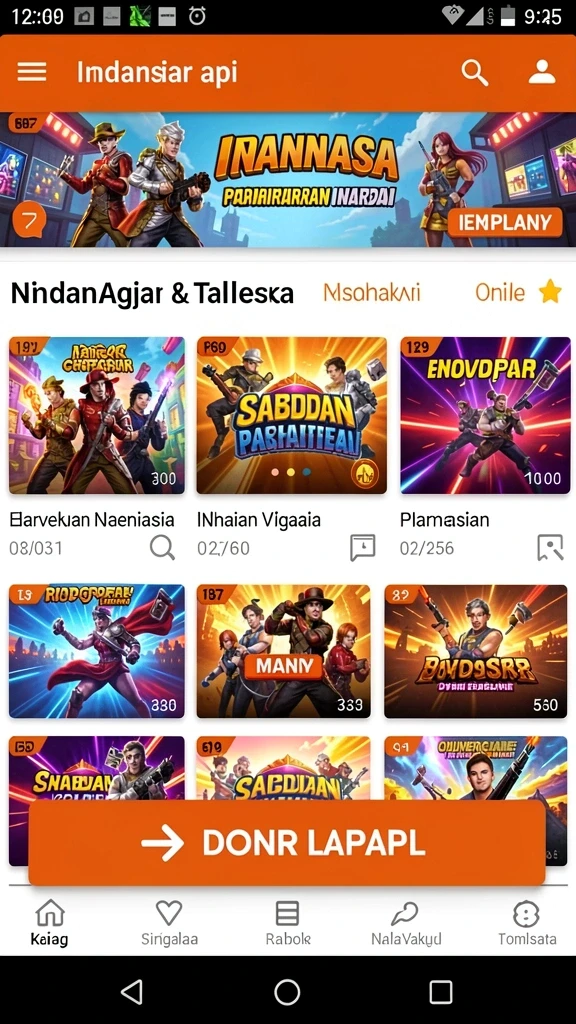576x1024 pixels.
Task: Tap the message icon under INhaian Vigaaia
Action: [x=362, y=547]
